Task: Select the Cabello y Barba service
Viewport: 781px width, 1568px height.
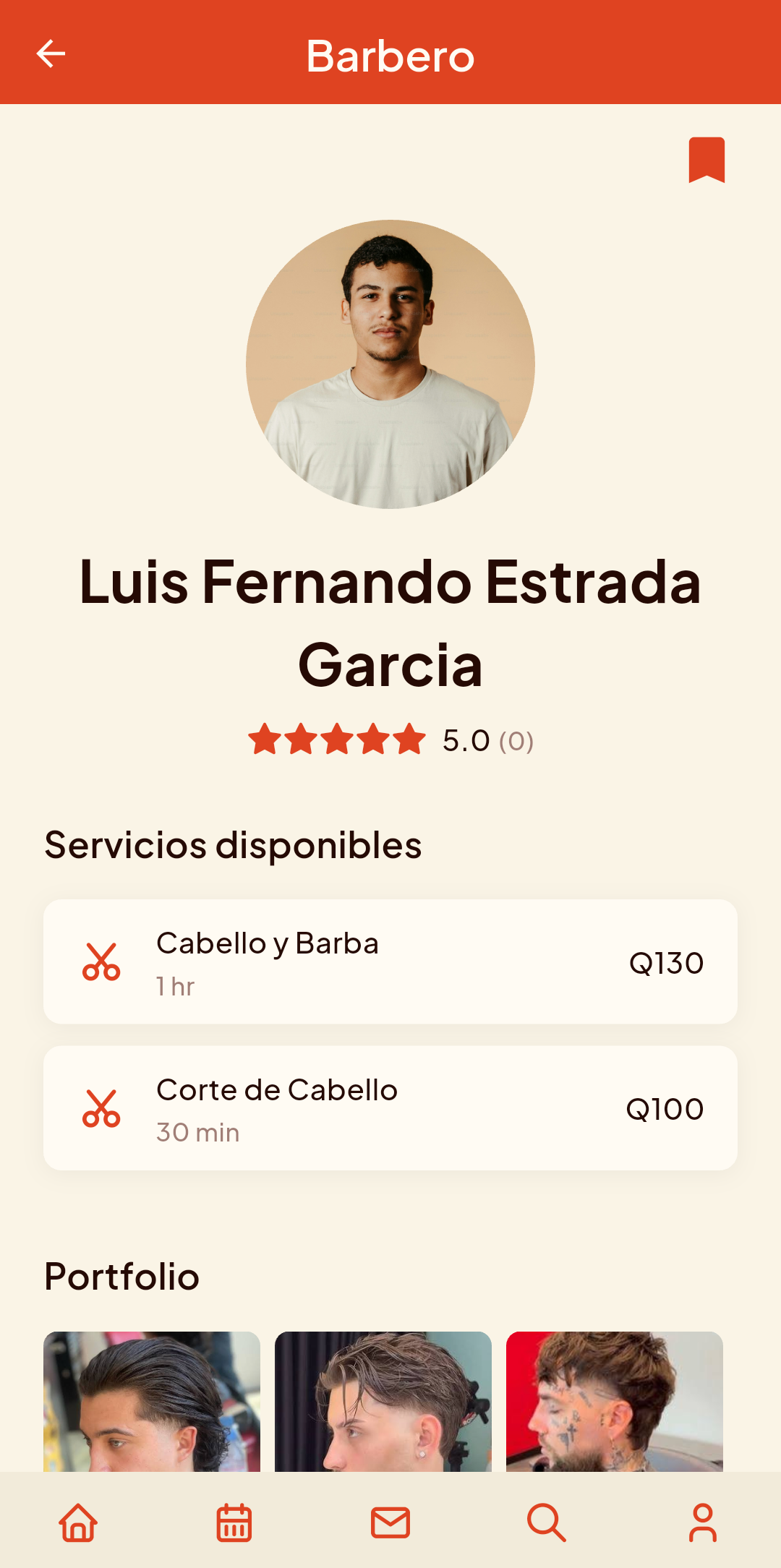Action: [x=390, y=961]
